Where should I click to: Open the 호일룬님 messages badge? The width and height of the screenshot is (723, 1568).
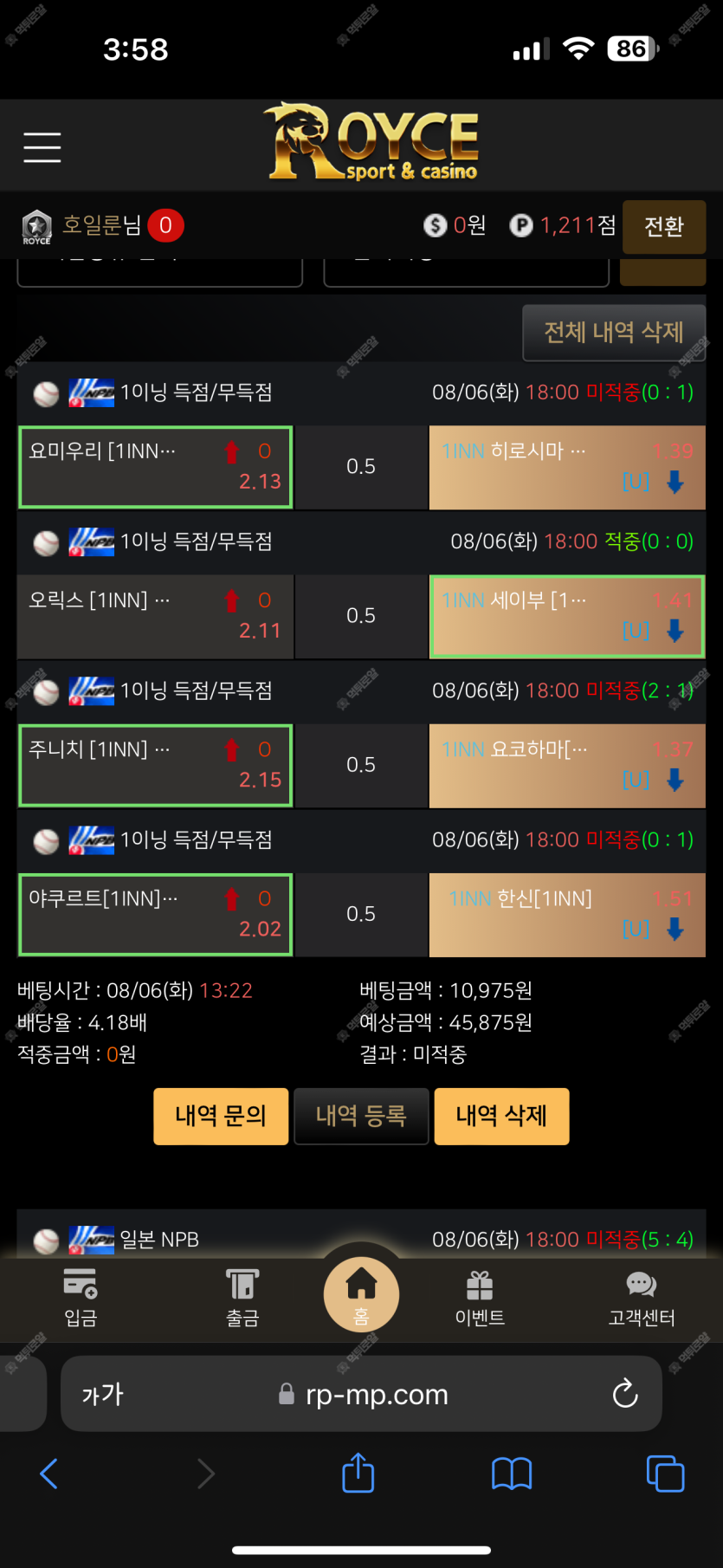pos(165,225)
